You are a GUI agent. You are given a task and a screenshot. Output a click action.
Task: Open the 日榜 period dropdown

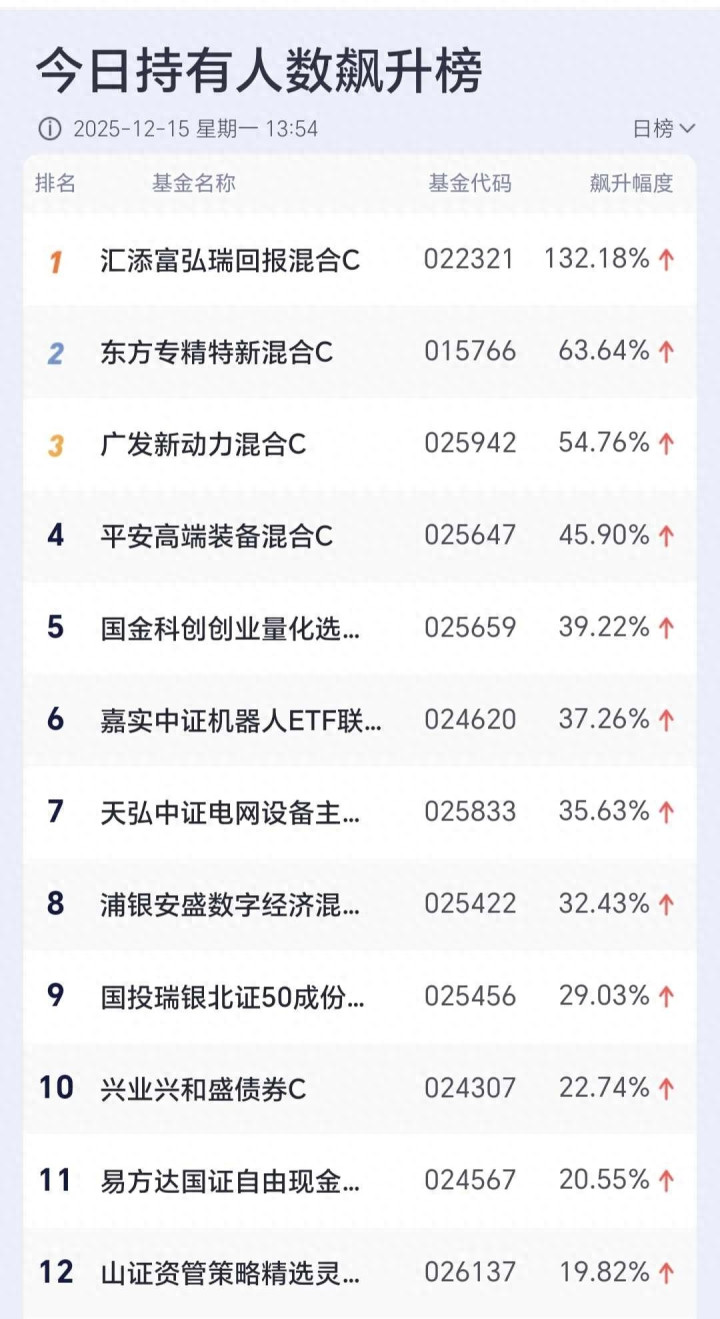coord(663,128)
